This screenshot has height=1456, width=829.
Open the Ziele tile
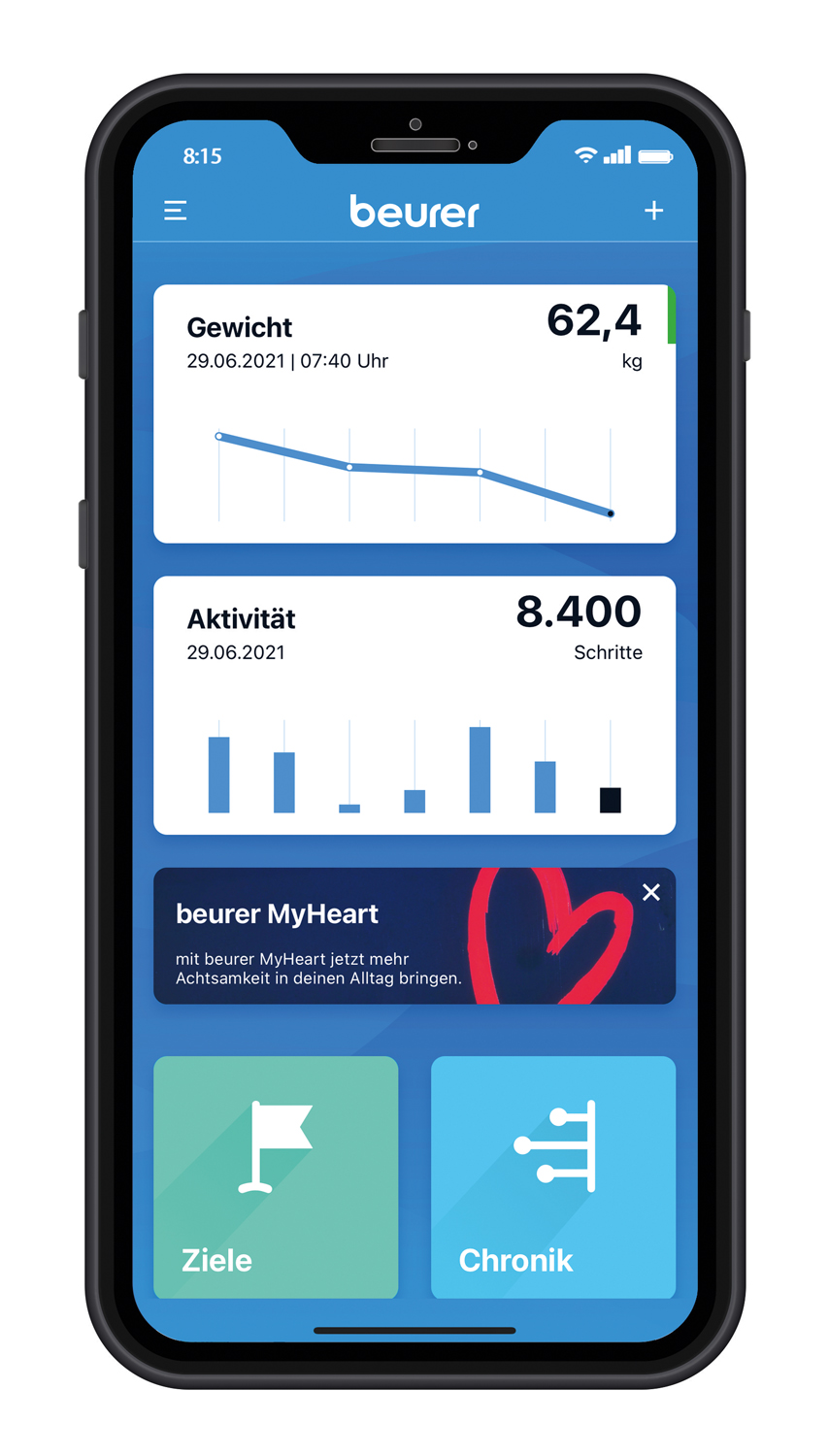pyautogui.click(x=276, y=1176)
